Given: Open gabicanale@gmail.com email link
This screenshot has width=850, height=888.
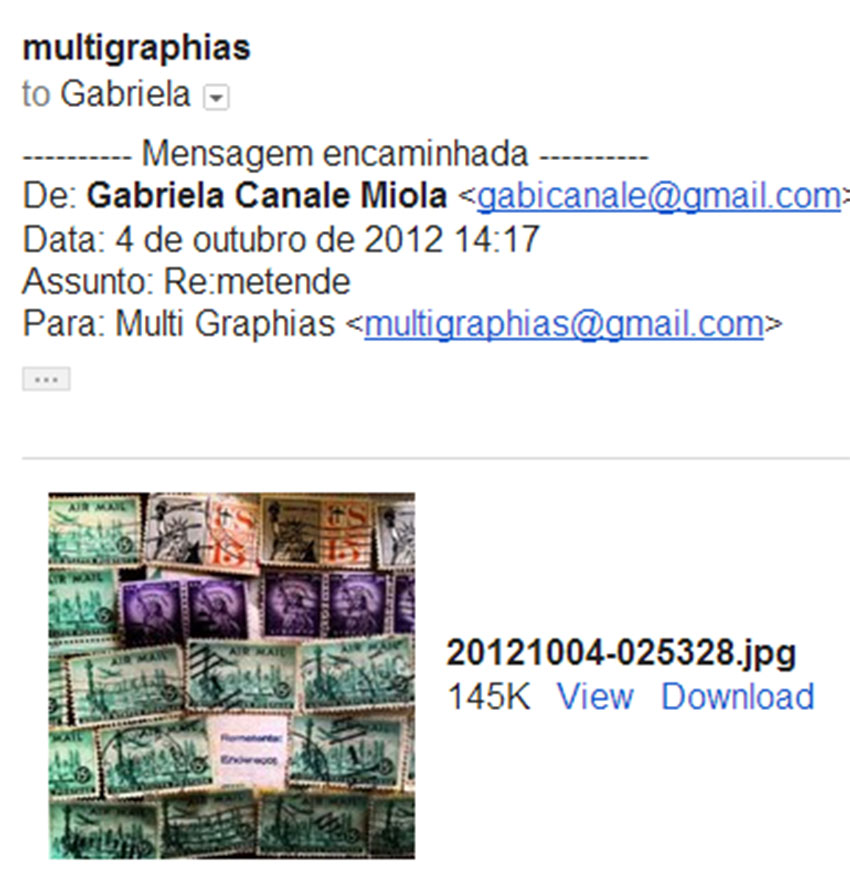Looking at the screenshot, I should (x=658, y=197).
